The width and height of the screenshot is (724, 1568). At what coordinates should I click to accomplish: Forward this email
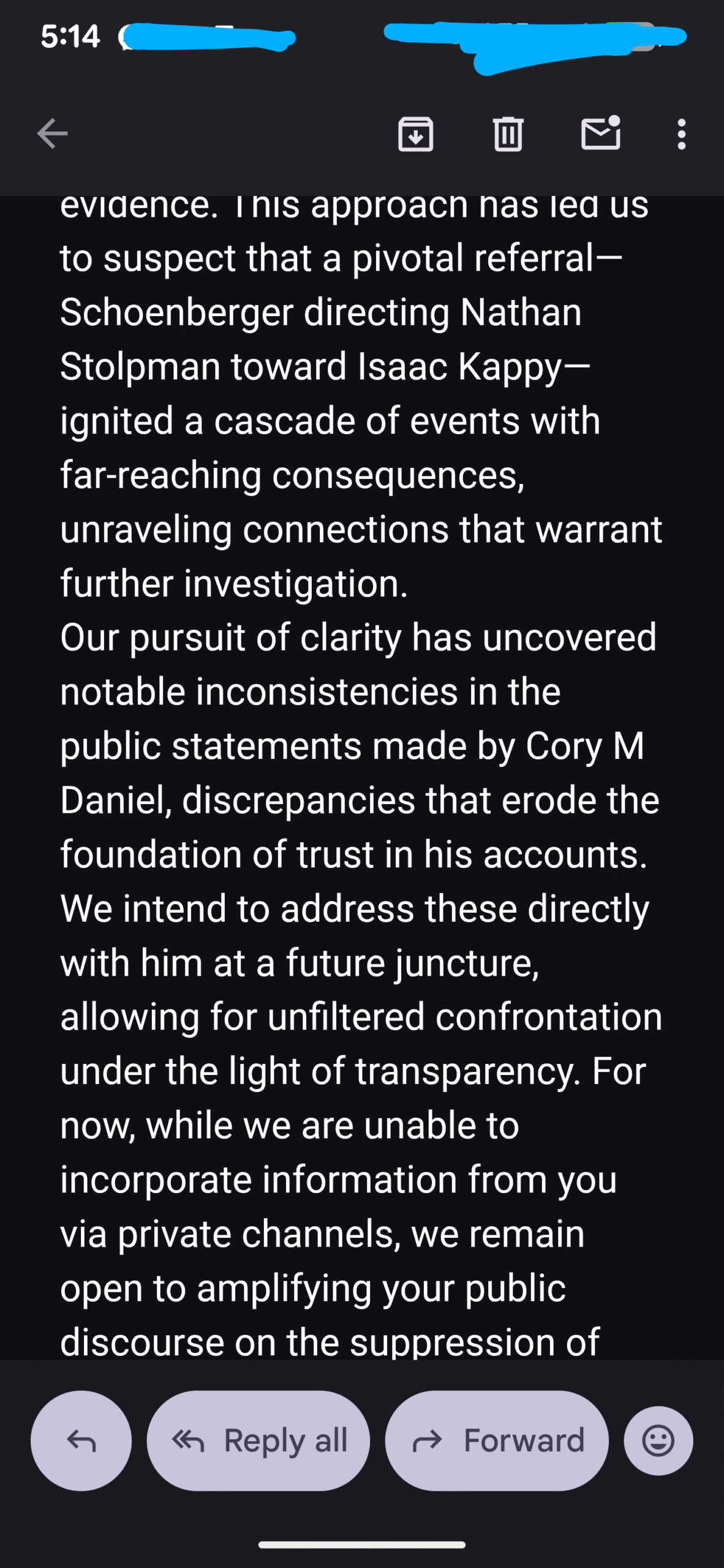pos(497,1441)
